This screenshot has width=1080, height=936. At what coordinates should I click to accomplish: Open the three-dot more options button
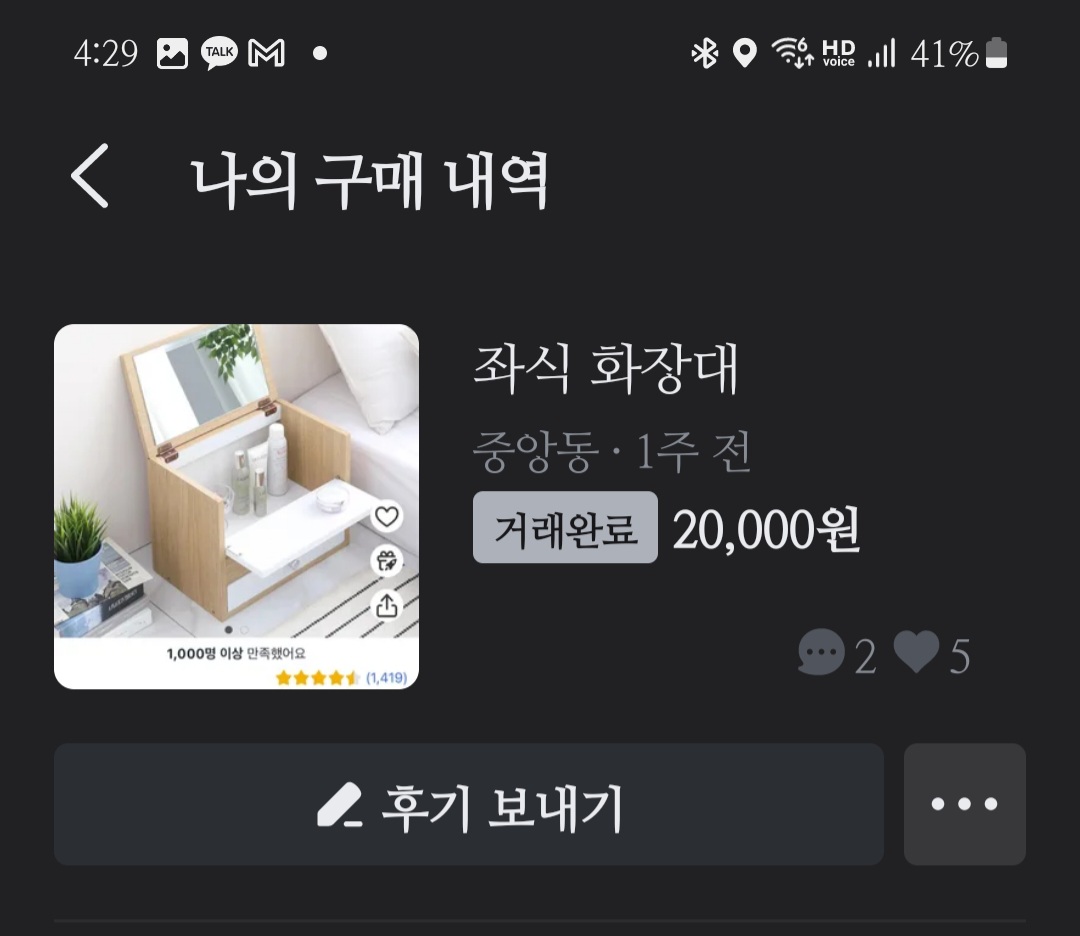click(964, 804)
